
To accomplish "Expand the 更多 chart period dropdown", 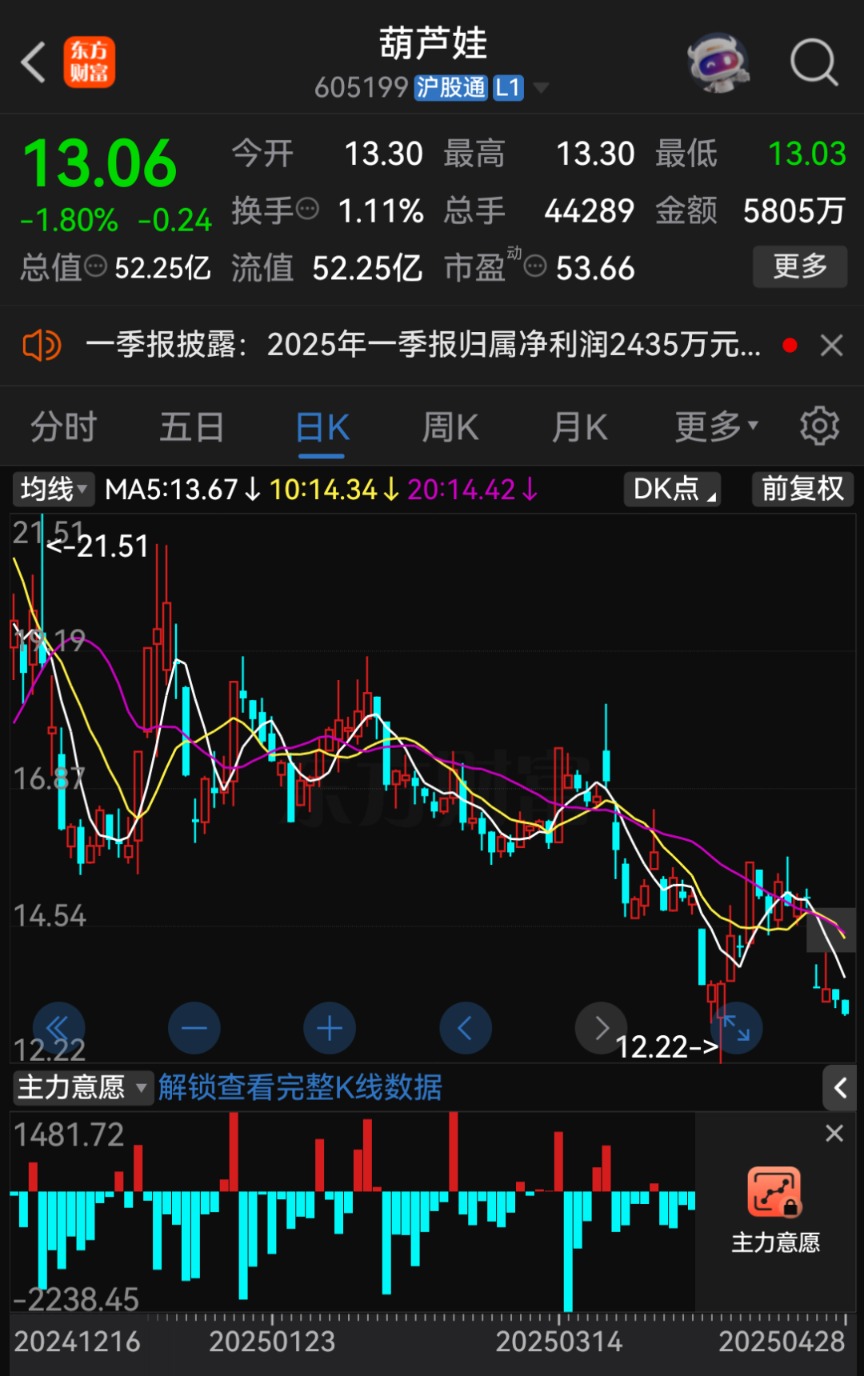I will click(716, 428).
